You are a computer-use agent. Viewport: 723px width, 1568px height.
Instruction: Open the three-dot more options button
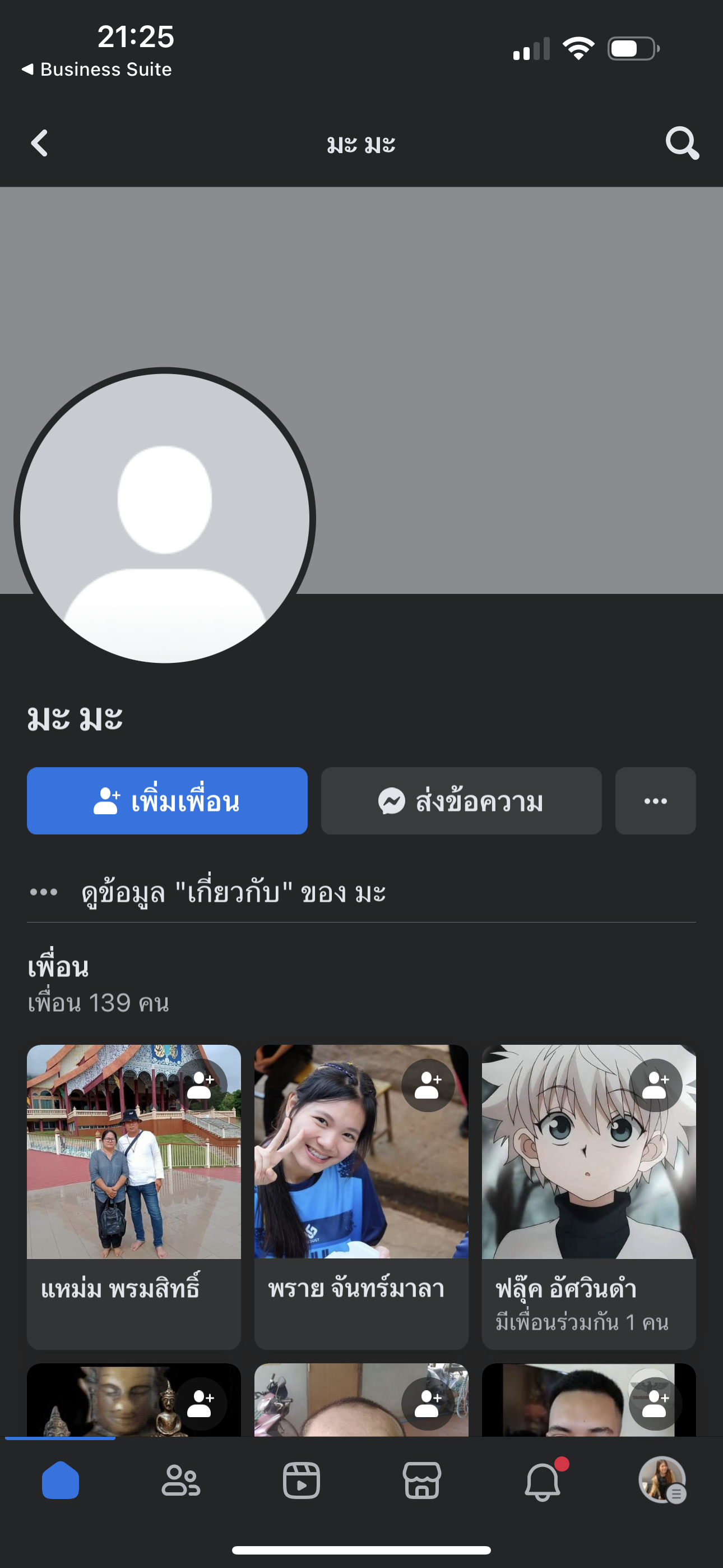(x=655, y=801)
